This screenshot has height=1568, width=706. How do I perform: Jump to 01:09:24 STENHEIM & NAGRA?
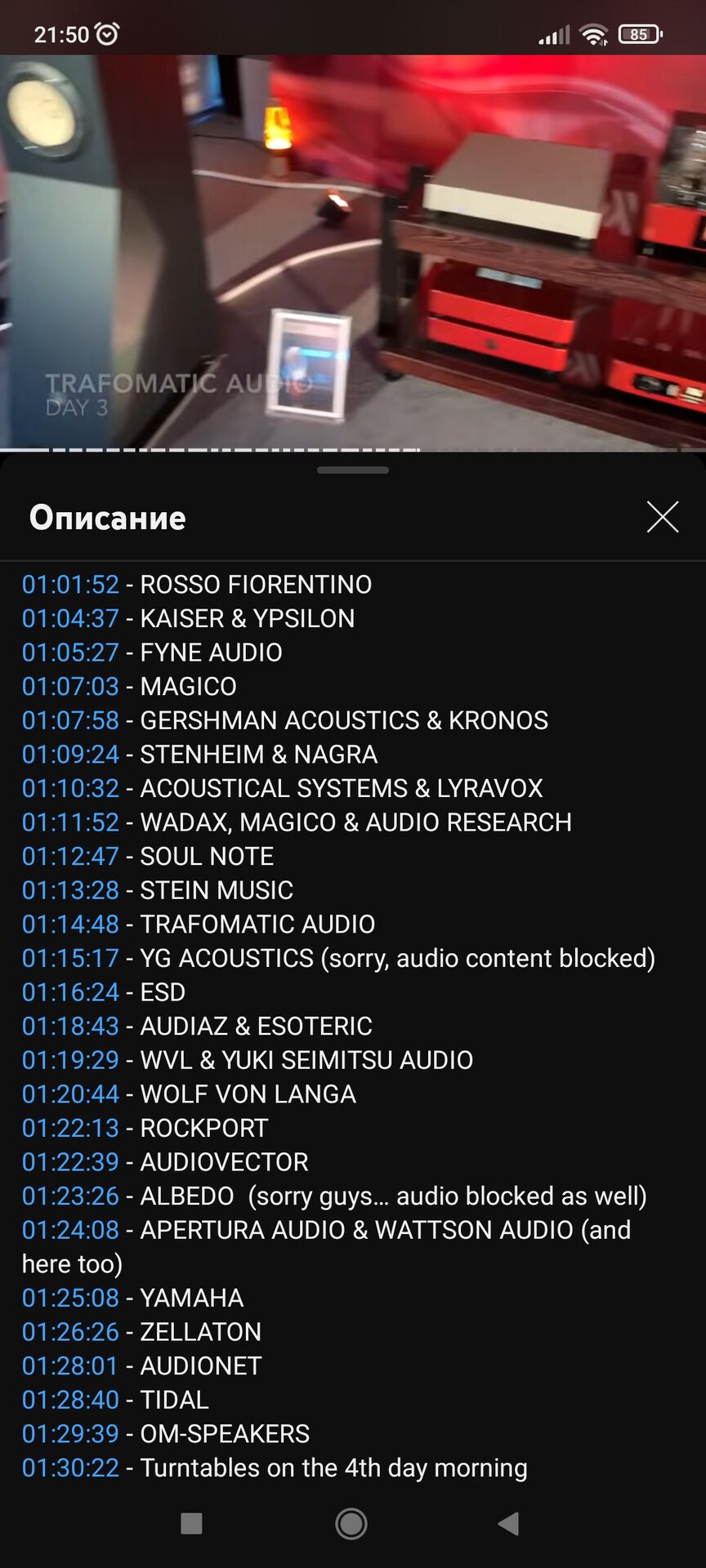(70, 755)
